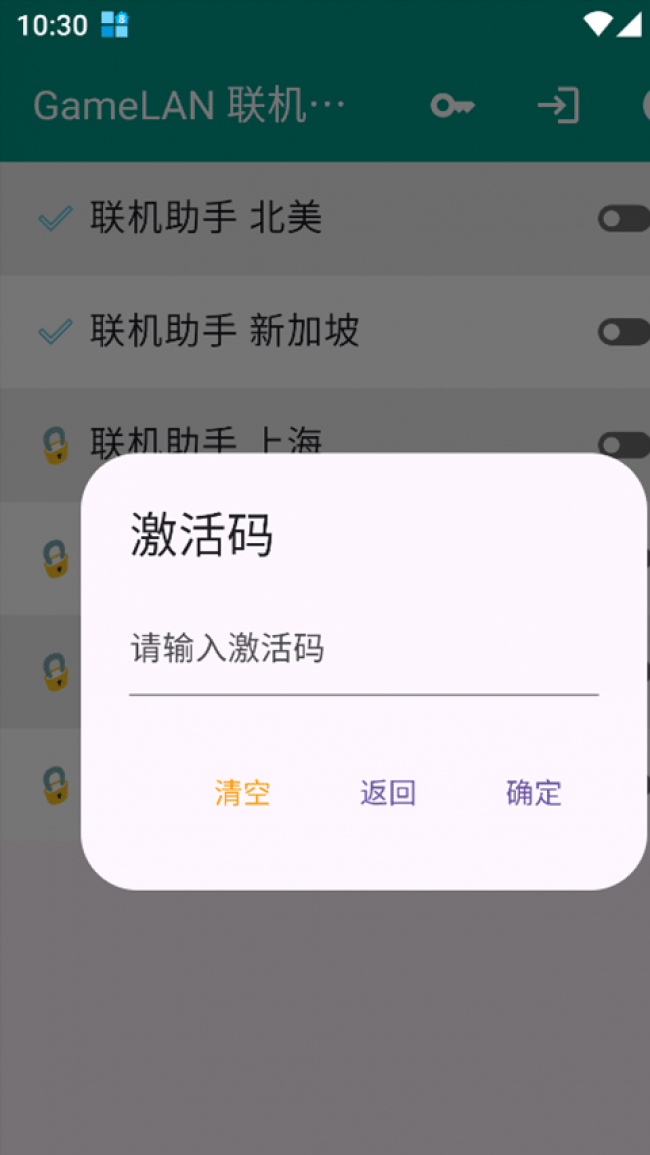The height and width of the screenshot is (1155, 650).
Task: Clear the activation code with 清空
Action: [x=242, y=793]
